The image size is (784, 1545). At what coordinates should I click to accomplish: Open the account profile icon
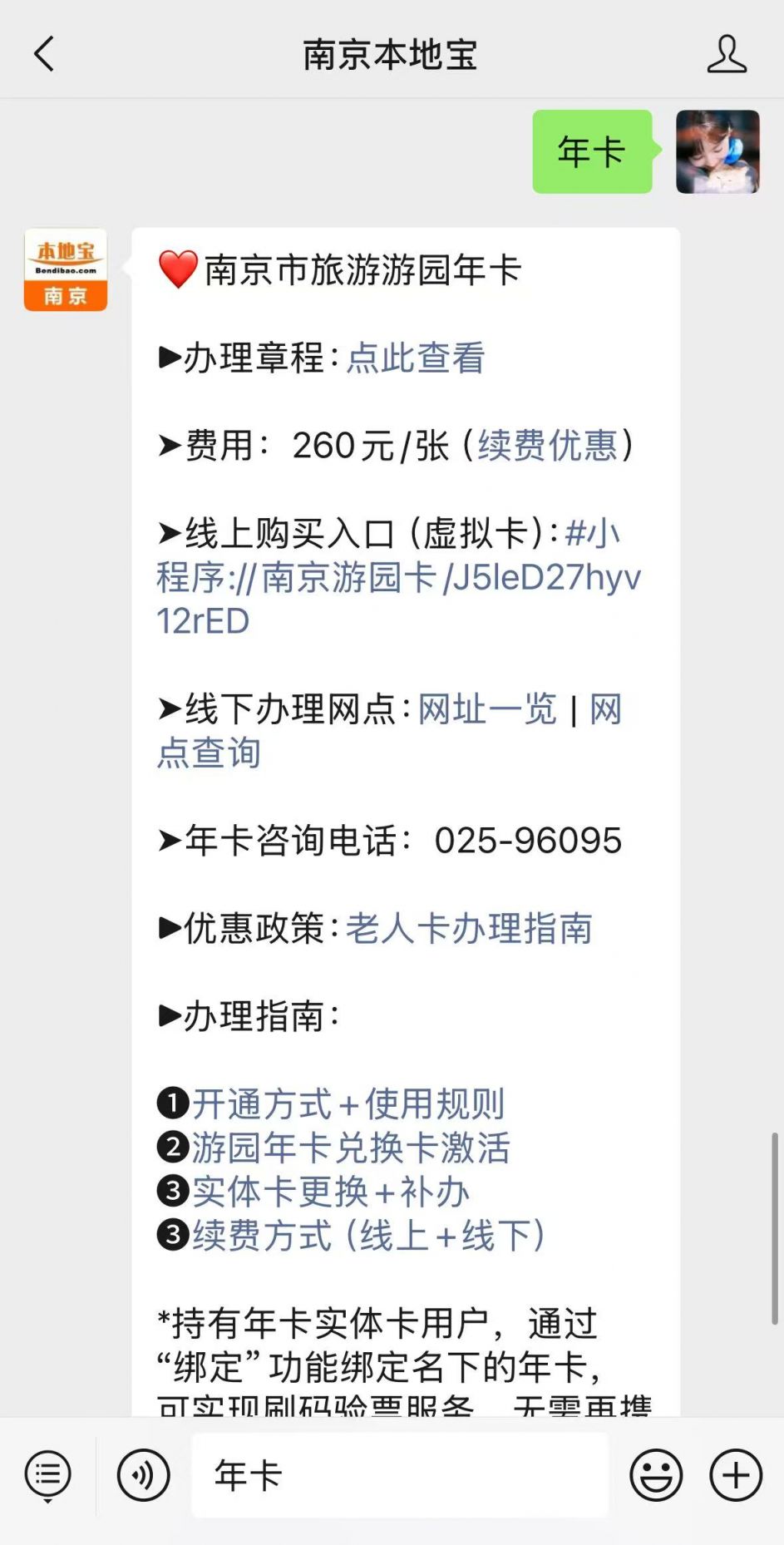pos(726,54)
